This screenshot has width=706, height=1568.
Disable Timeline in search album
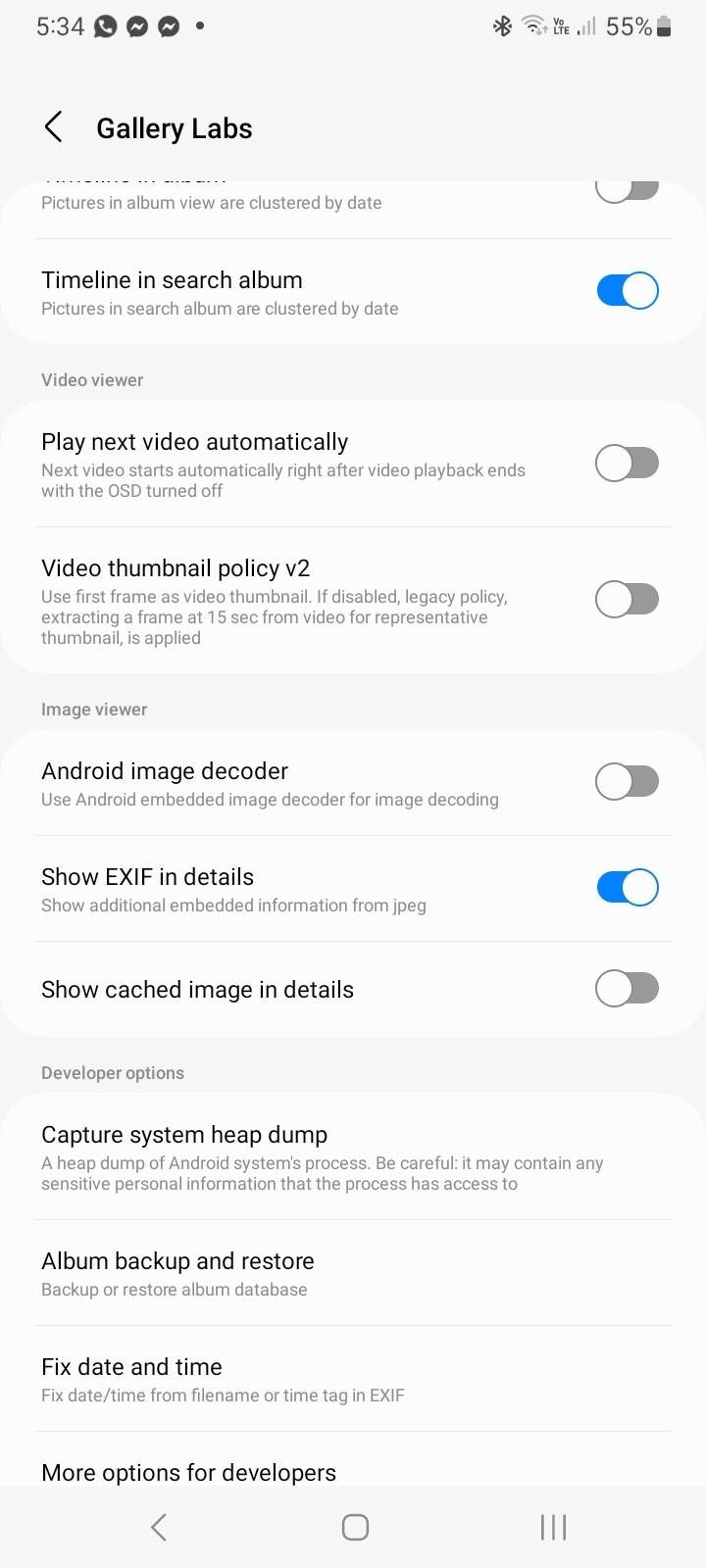(x=627, y=290)
